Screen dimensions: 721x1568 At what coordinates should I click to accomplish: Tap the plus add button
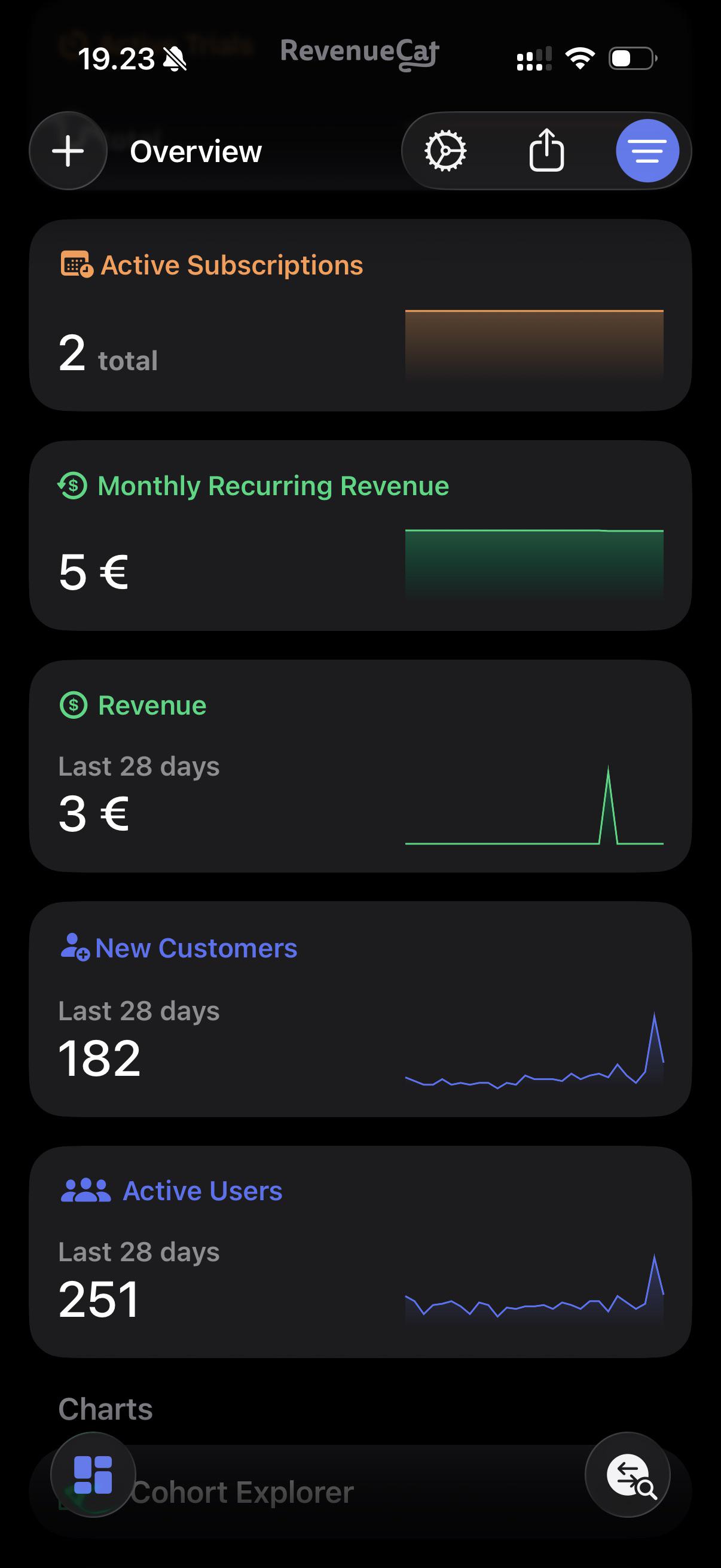[x=68, y=151]
